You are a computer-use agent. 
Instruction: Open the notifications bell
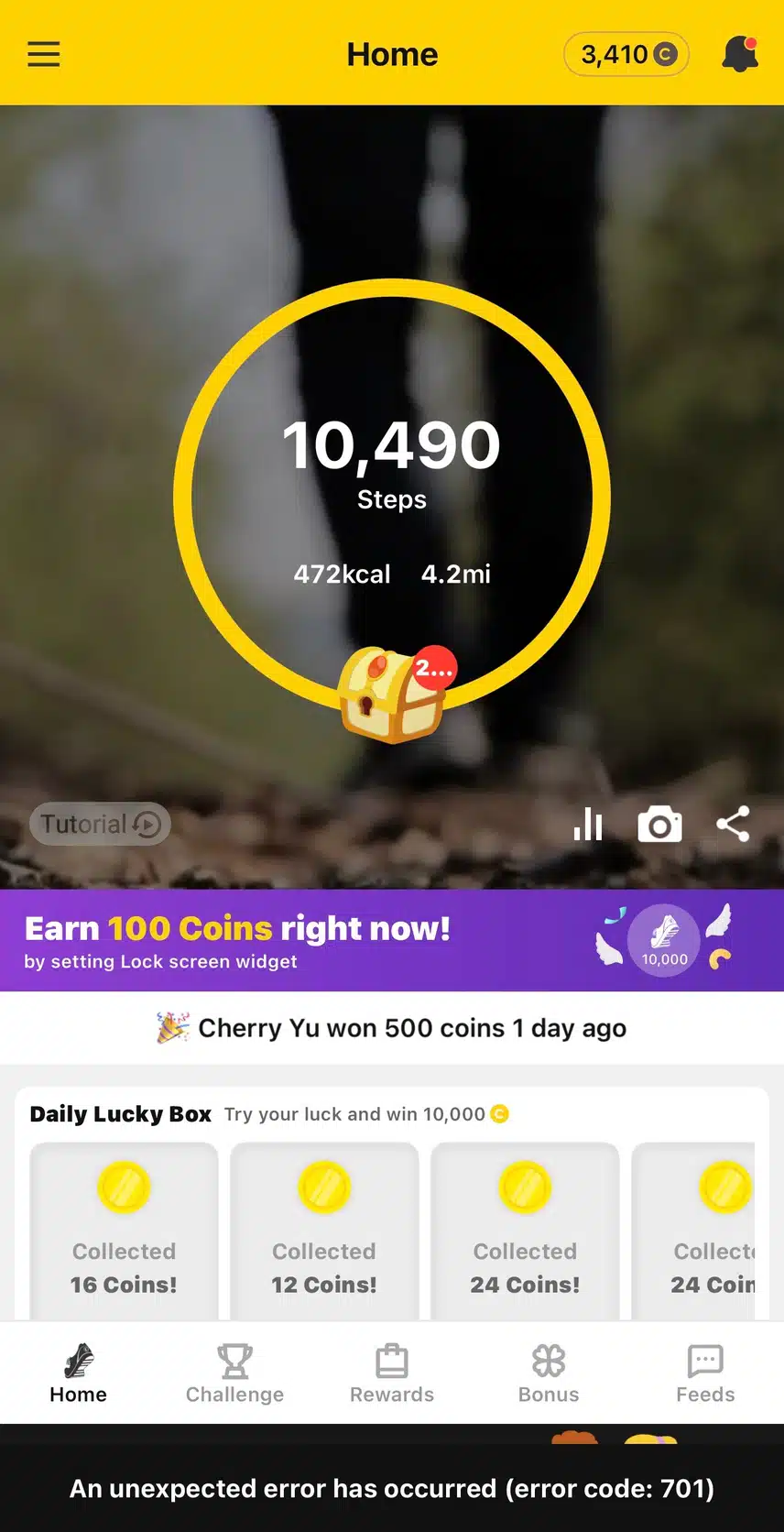[740, 54]
